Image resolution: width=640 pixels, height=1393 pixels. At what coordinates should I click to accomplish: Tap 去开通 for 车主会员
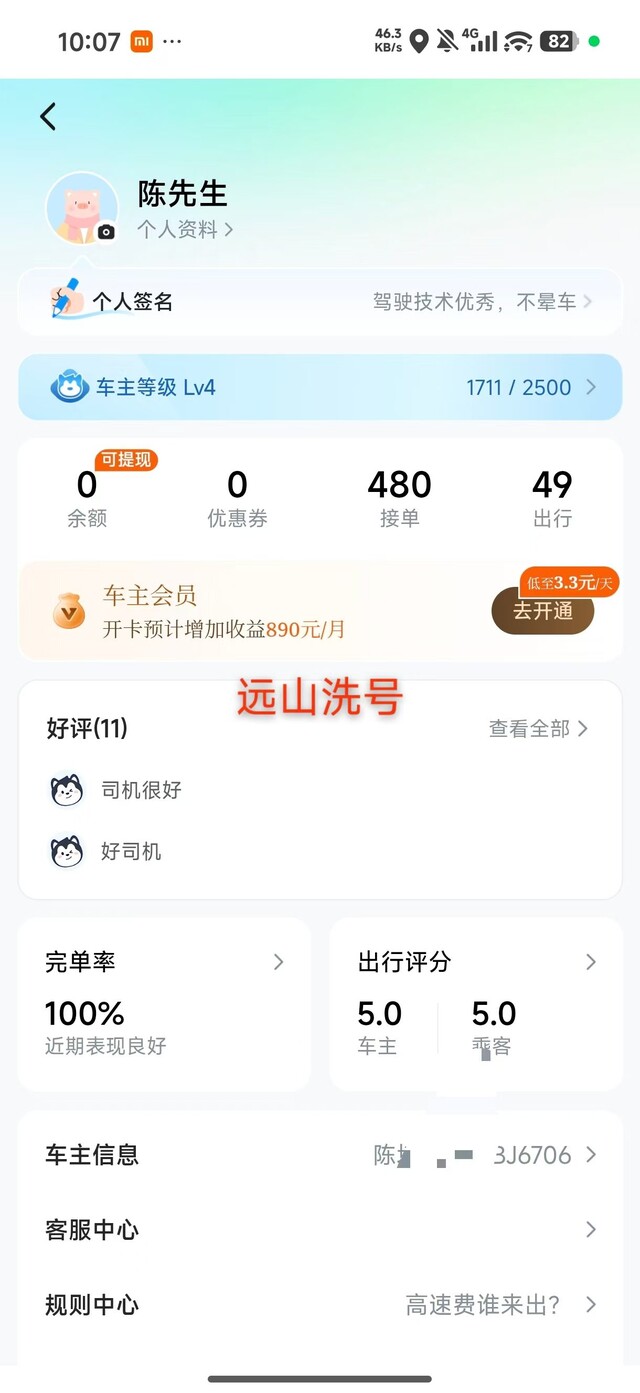[x=542, y=611]
